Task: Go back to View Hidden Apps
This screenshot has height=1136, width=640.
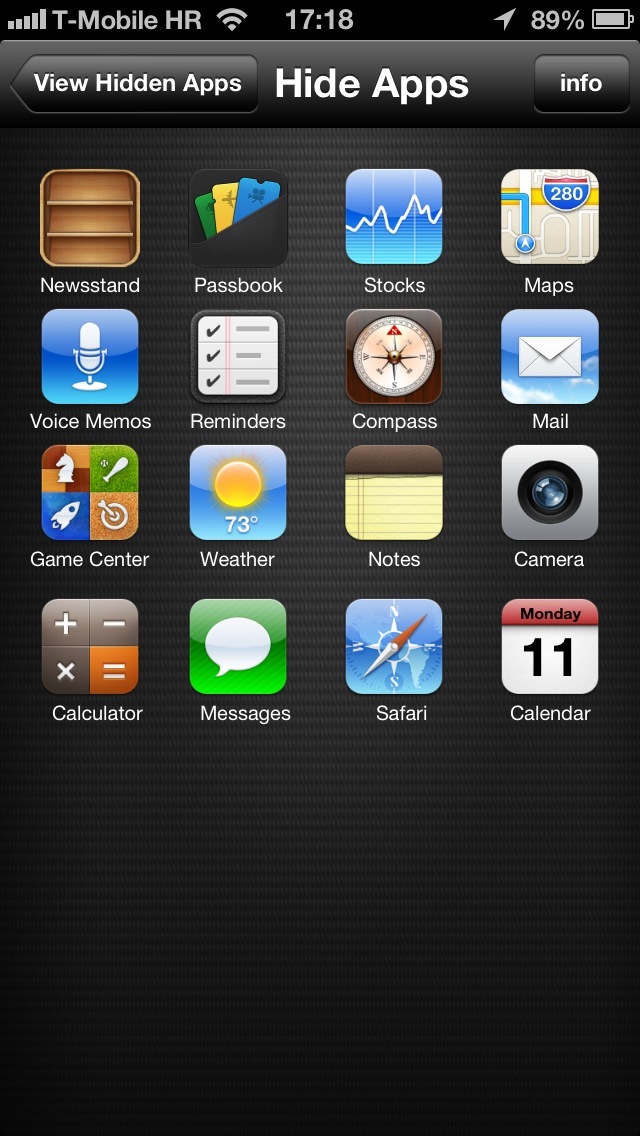Action: click(134, 84)
